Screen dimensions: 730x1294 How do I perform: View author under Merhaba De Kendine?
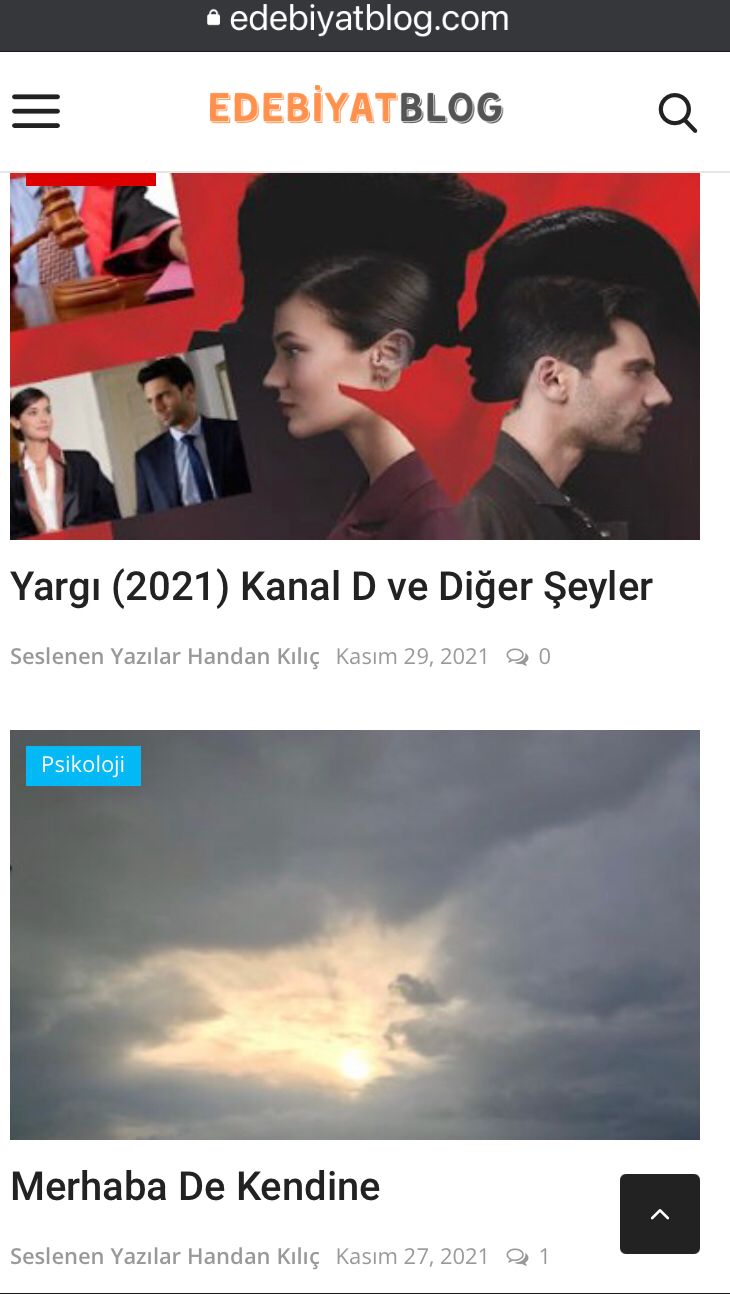(165, 1256)
